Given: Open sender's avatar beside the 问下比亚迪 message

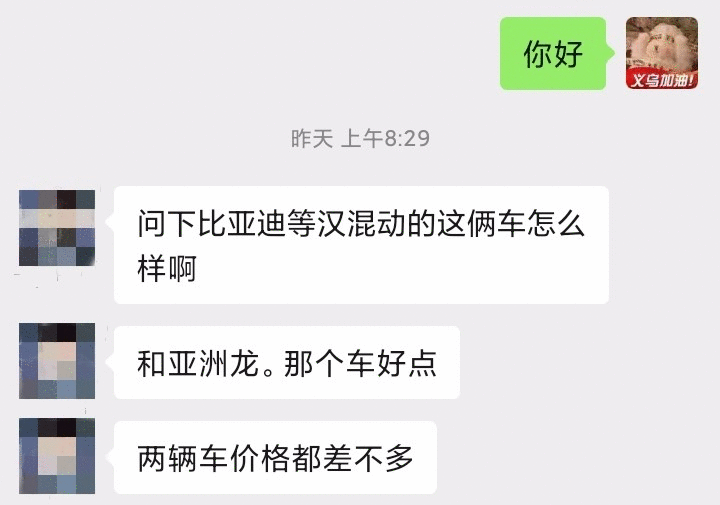Looking at the screenshot, I should tap(57, 227).
